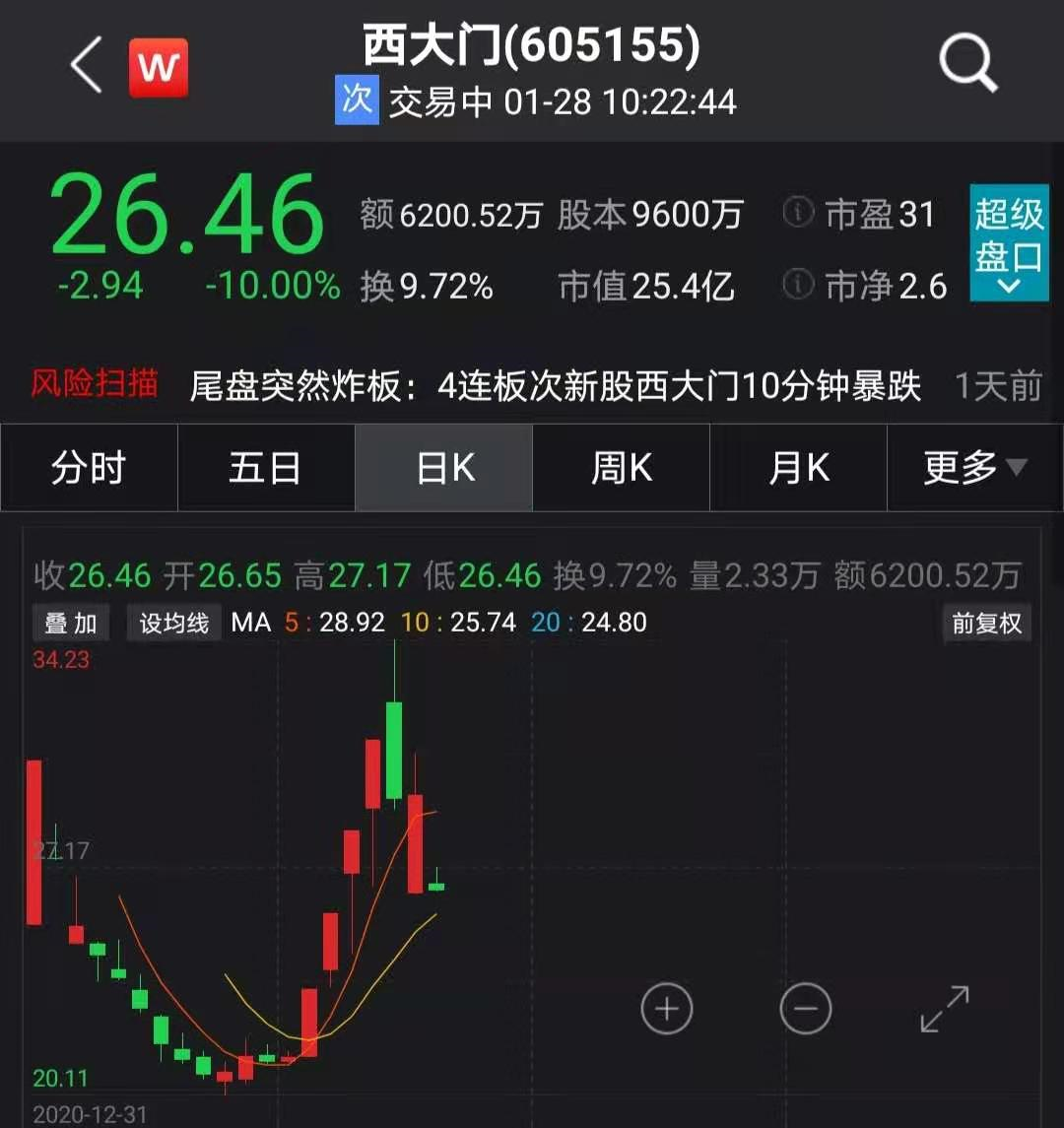Open the 风险扫描 news headline
Image resolution: width=1064 pixels, height=1128 pixels.
[x=555, y=386]
